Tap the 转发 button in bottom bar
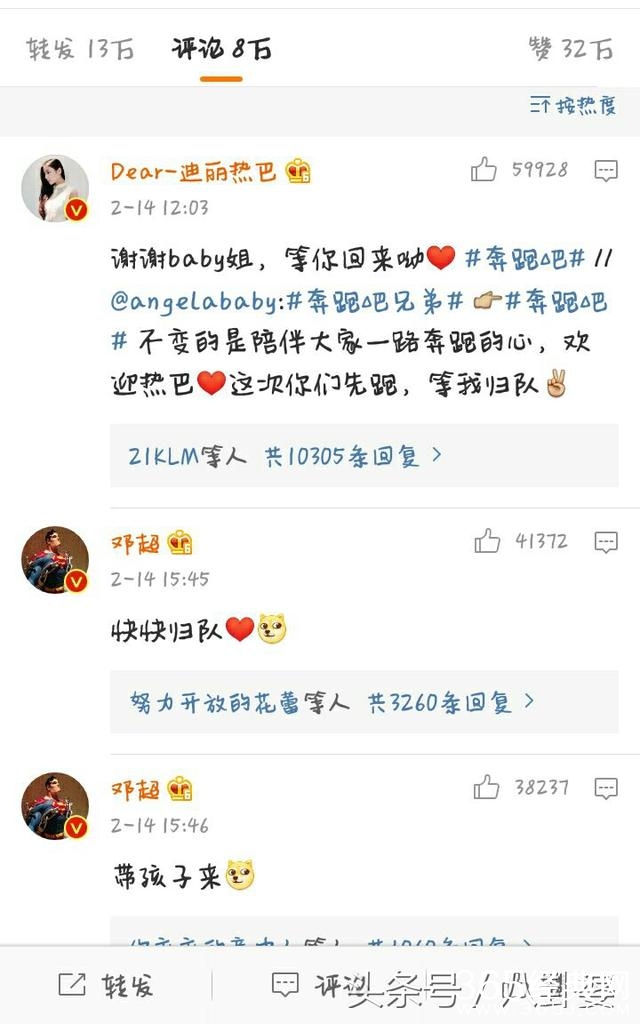 (106, 986)
